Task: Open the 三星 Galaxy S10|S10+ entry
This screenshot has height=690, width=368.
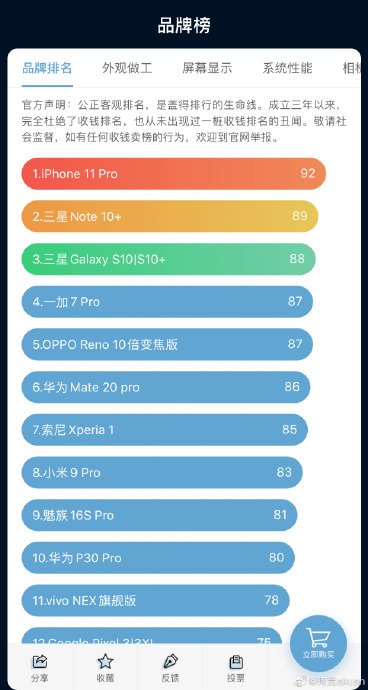Action: point(168,259)
